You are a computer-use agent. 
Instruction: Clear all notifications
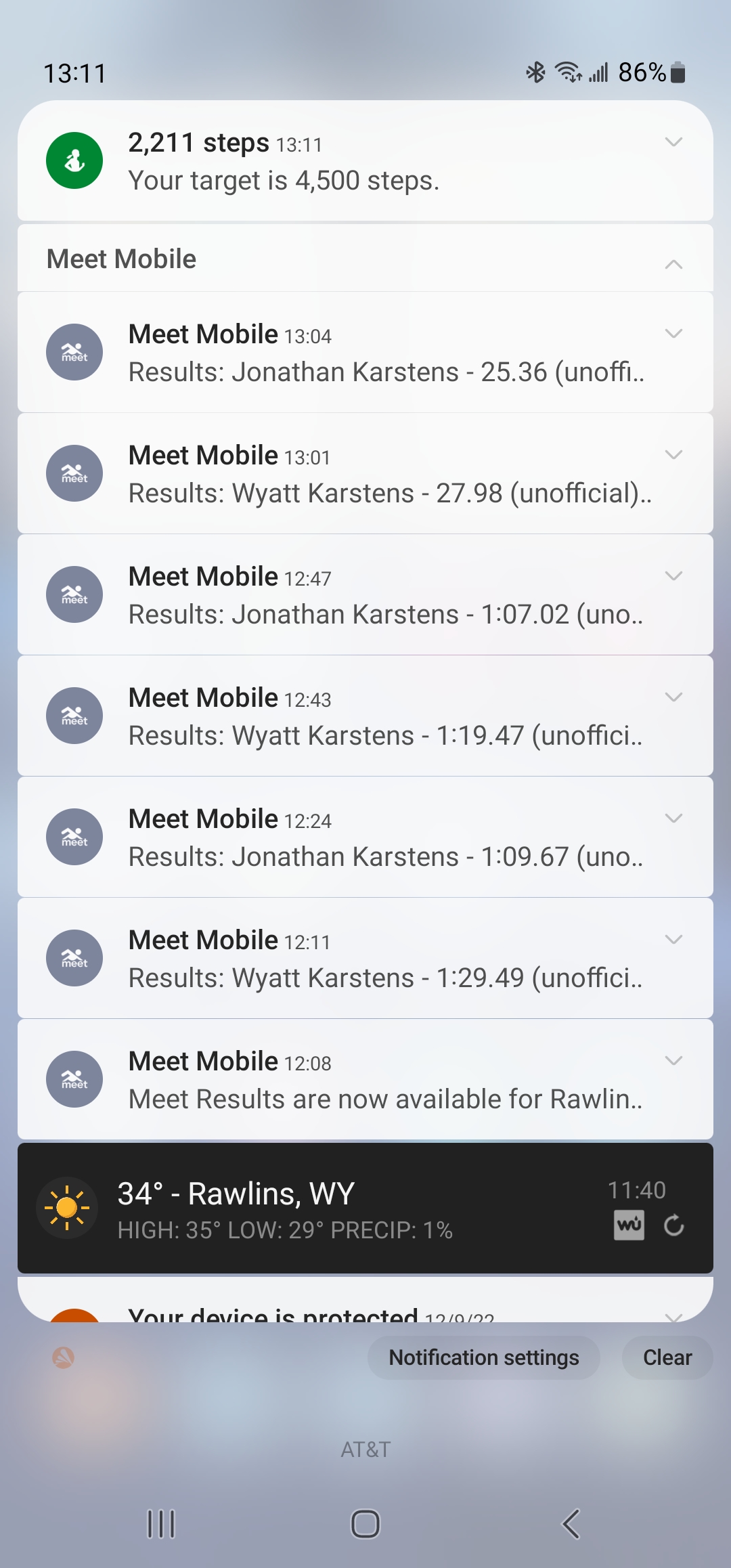point(667,1357)
